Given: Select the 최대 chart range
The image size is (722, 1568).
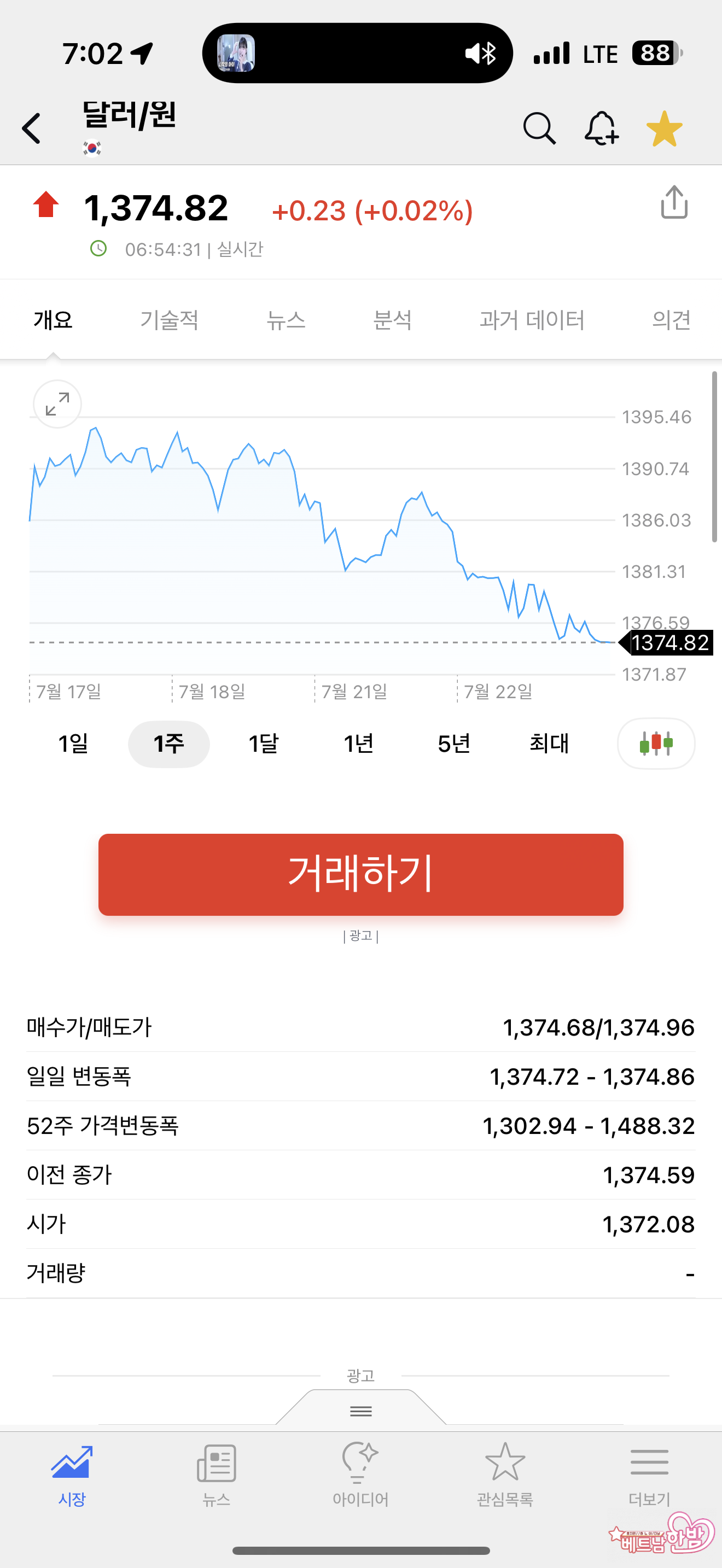Looking at the screenshot, I should click(x=549, y=743).
